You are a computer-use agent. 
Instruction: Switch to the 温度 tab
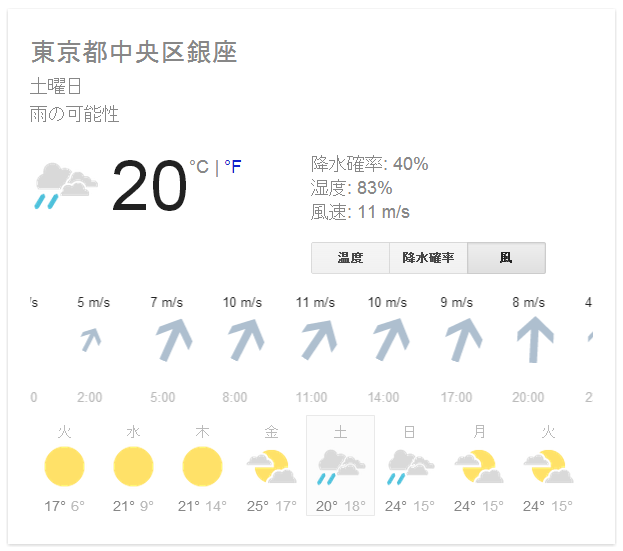click(350, 258)
